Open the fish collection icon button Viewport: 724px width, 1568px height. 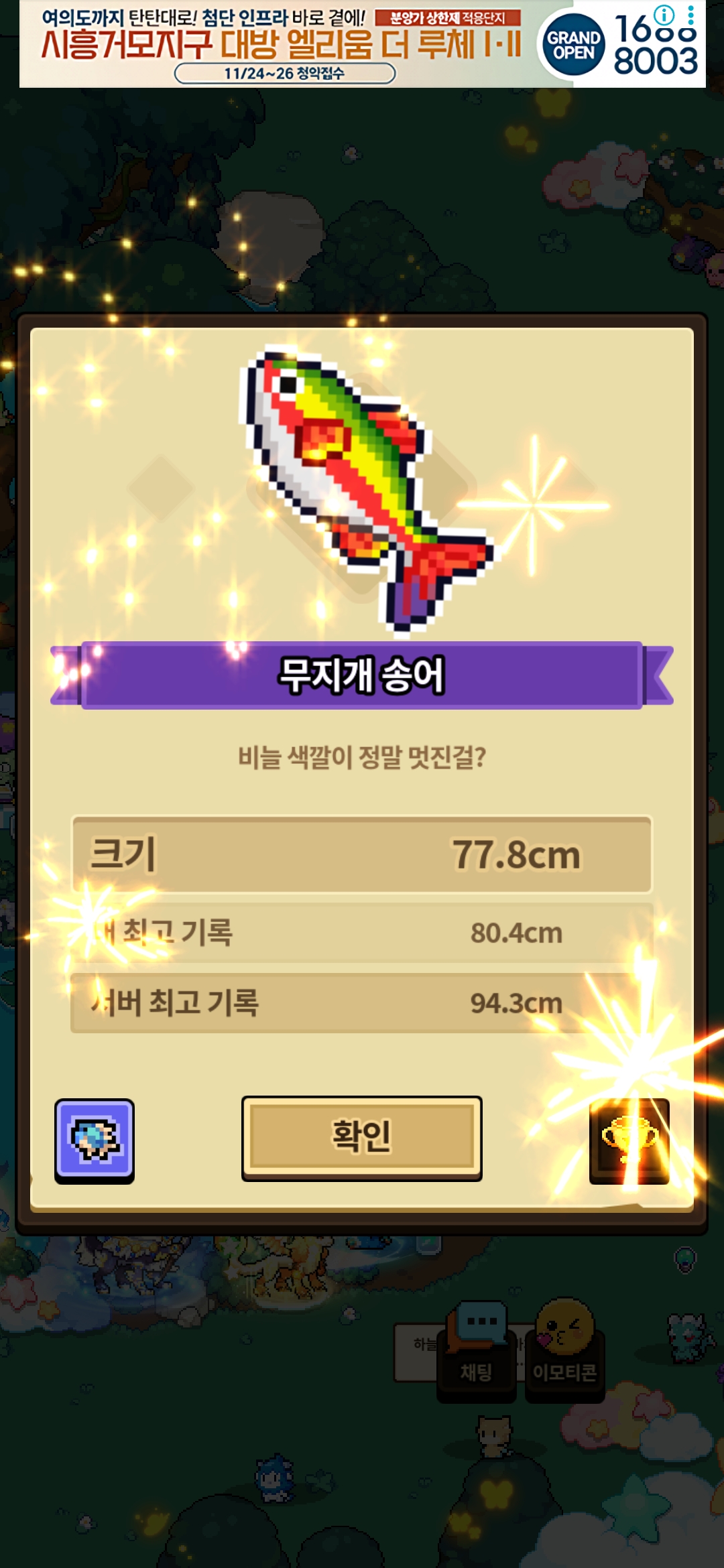95,1140
